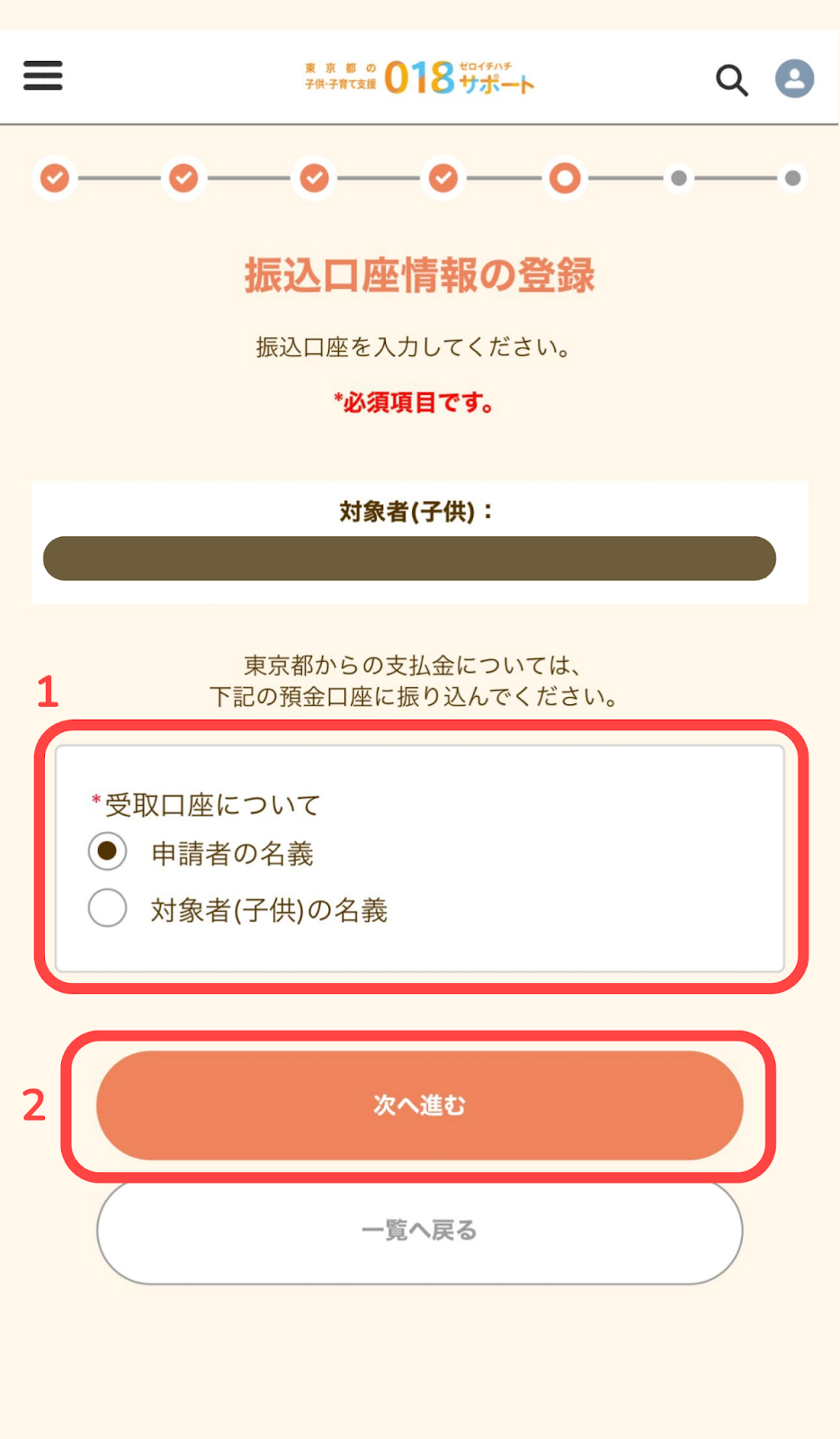Viewport: 840px width, 1439px height.
Task: Open the search magnifier icon
Action: pyautogui.click(x=731, y=80)
